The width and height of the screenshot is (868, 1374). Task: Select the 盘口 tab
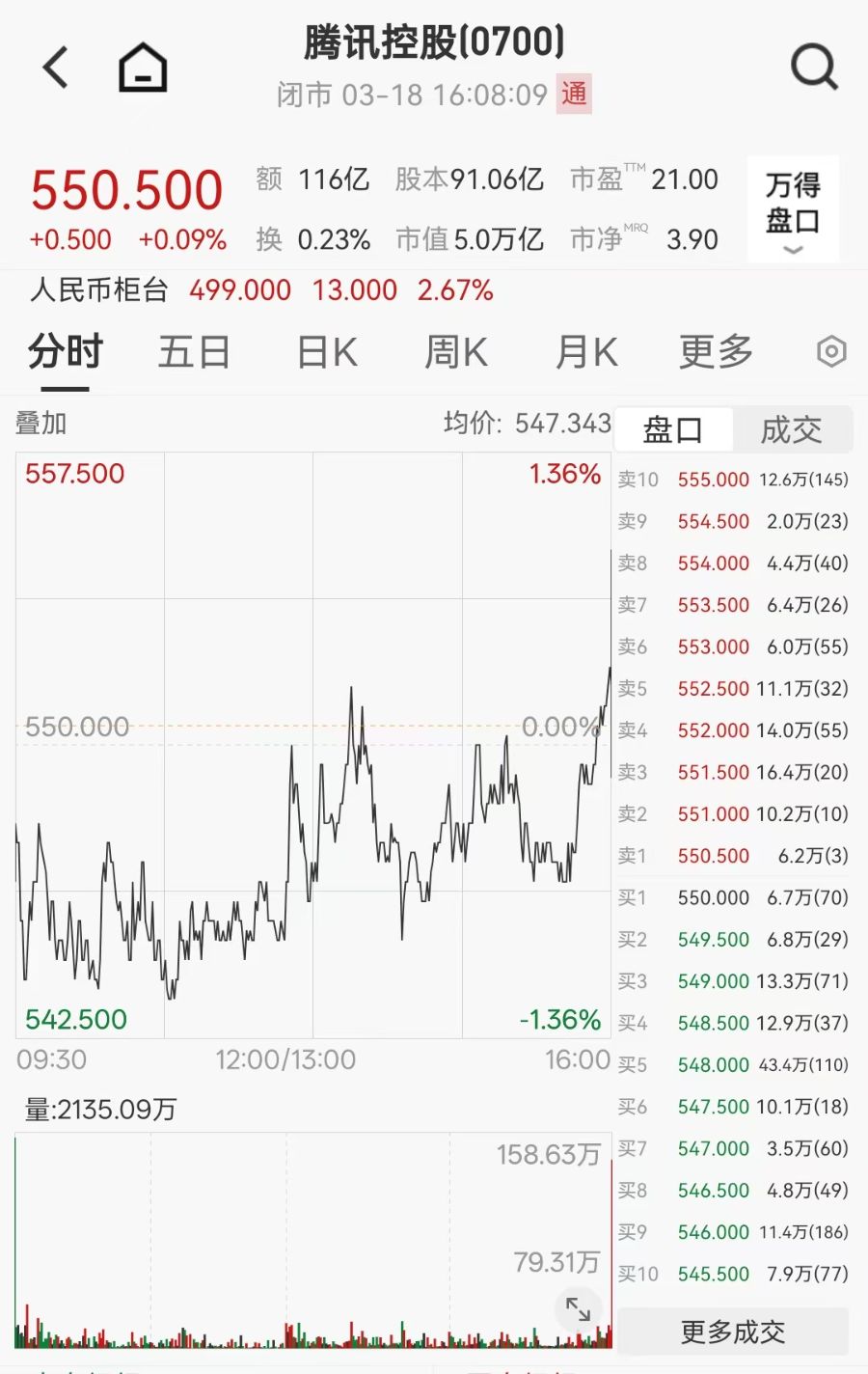click(x=673, y=429)
